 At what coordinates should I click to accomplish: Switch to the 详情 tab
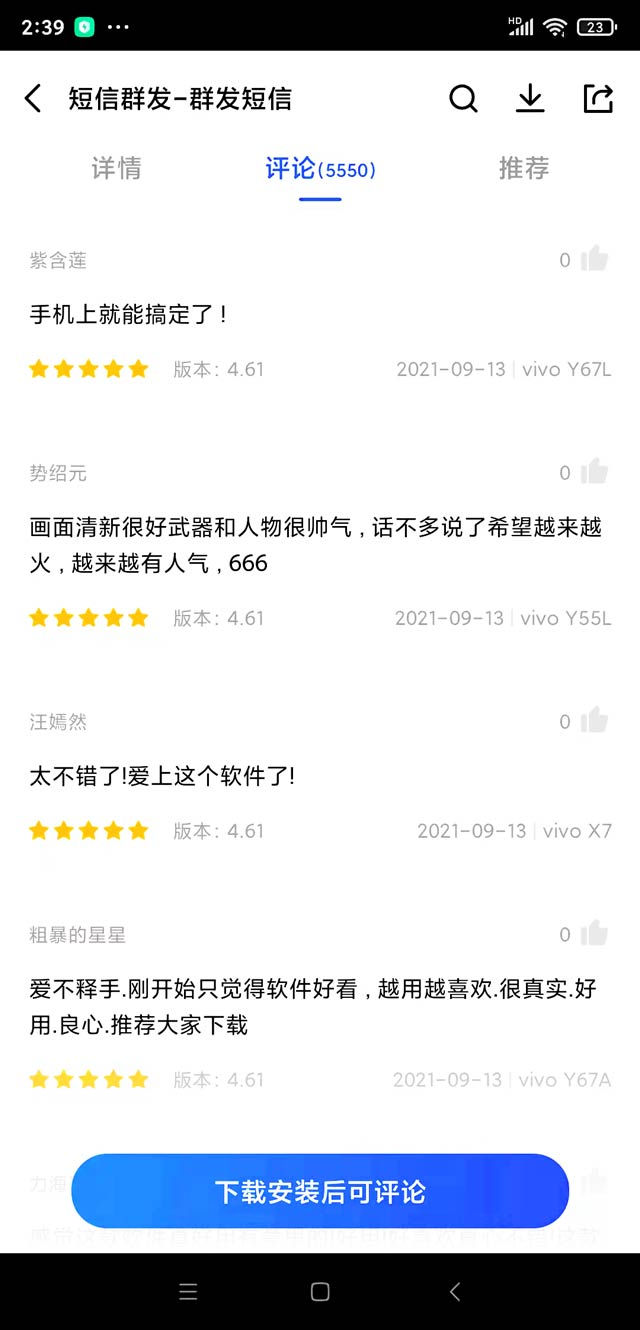[x=116, y=168]
